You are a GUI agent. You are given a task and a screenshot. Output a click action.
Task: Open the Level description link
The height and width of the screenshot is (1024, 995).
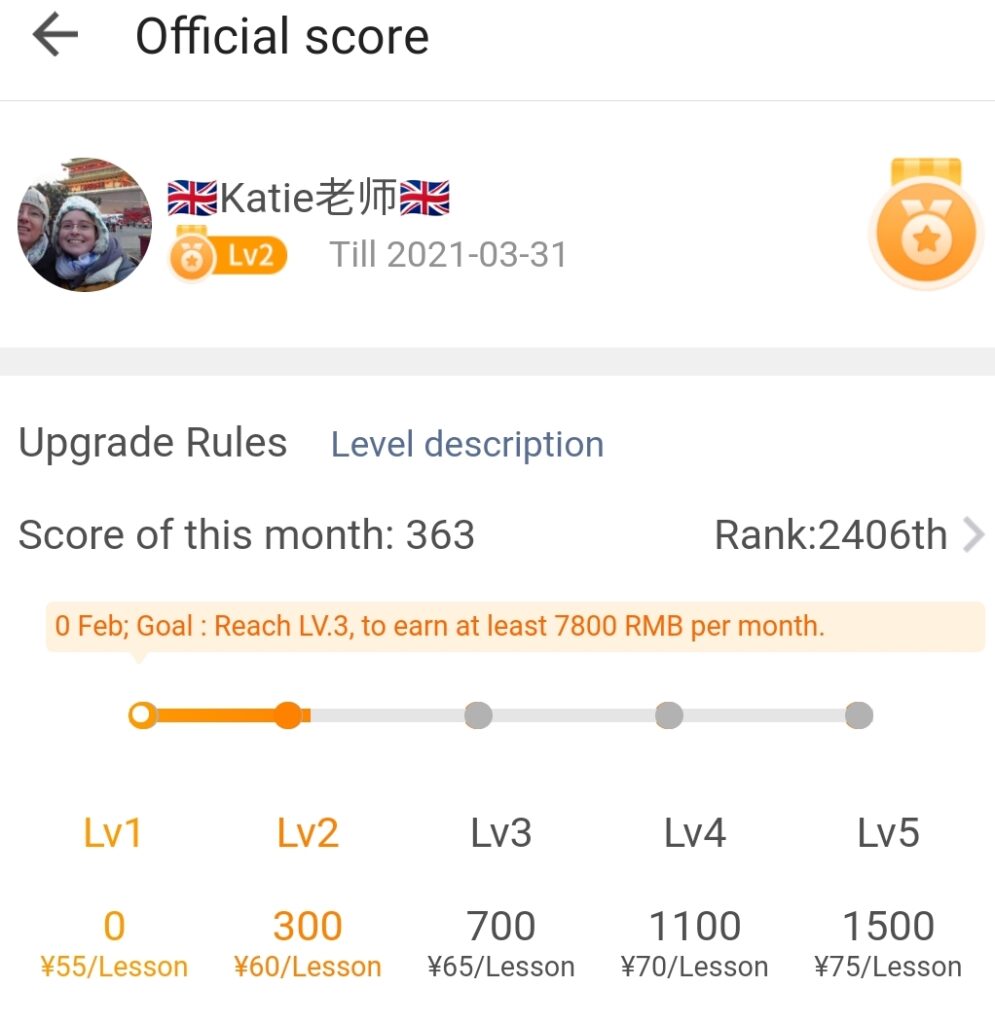tap(467, 444)
